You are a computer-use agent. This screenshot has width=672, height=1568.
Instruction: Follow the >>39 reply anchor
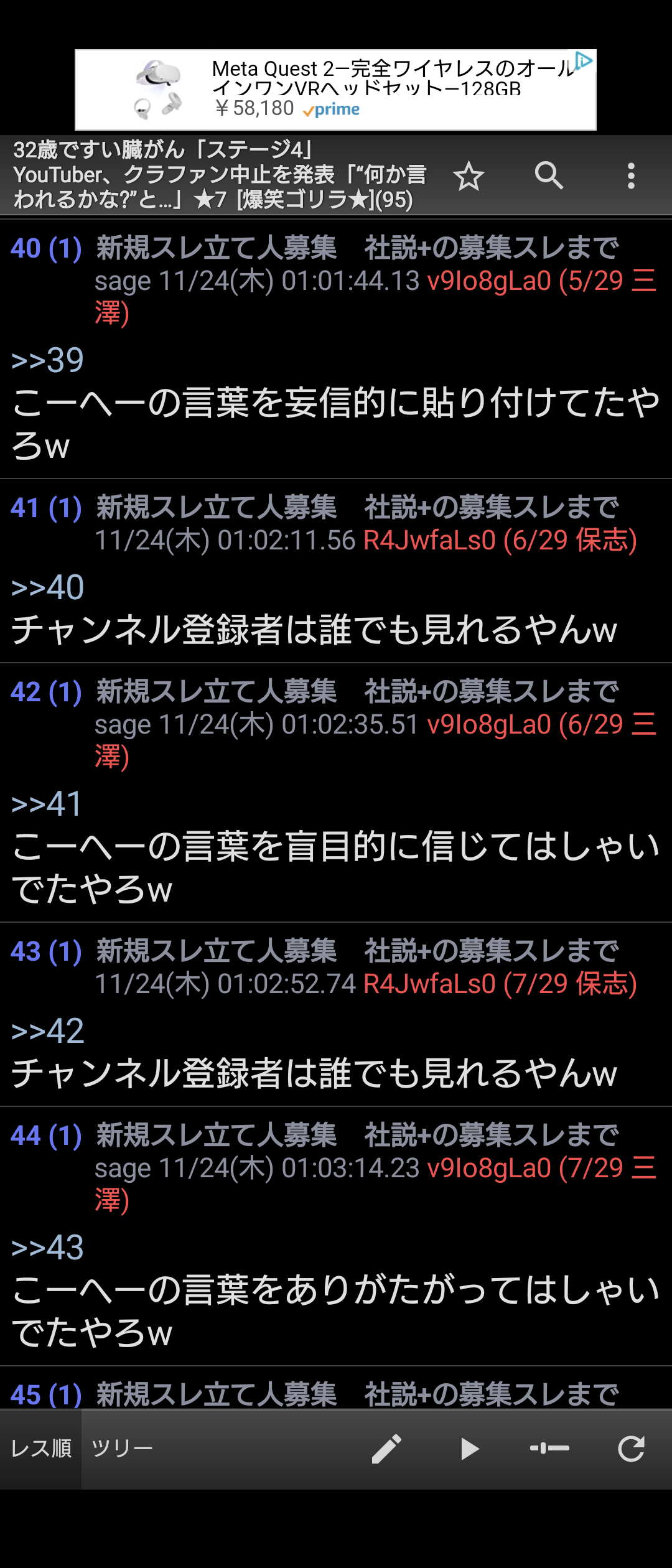(48, 360)
